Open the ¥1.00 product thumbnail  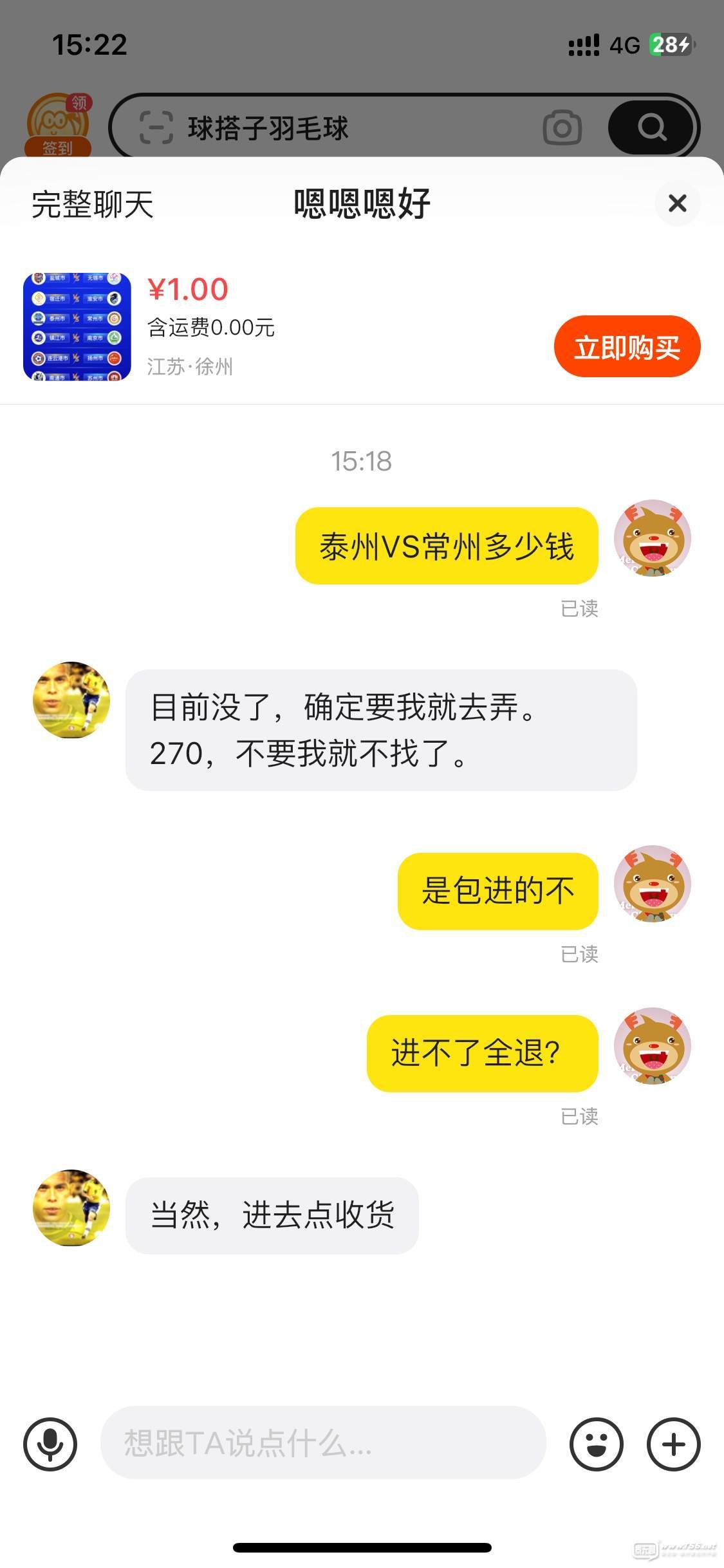click(77, 326)
